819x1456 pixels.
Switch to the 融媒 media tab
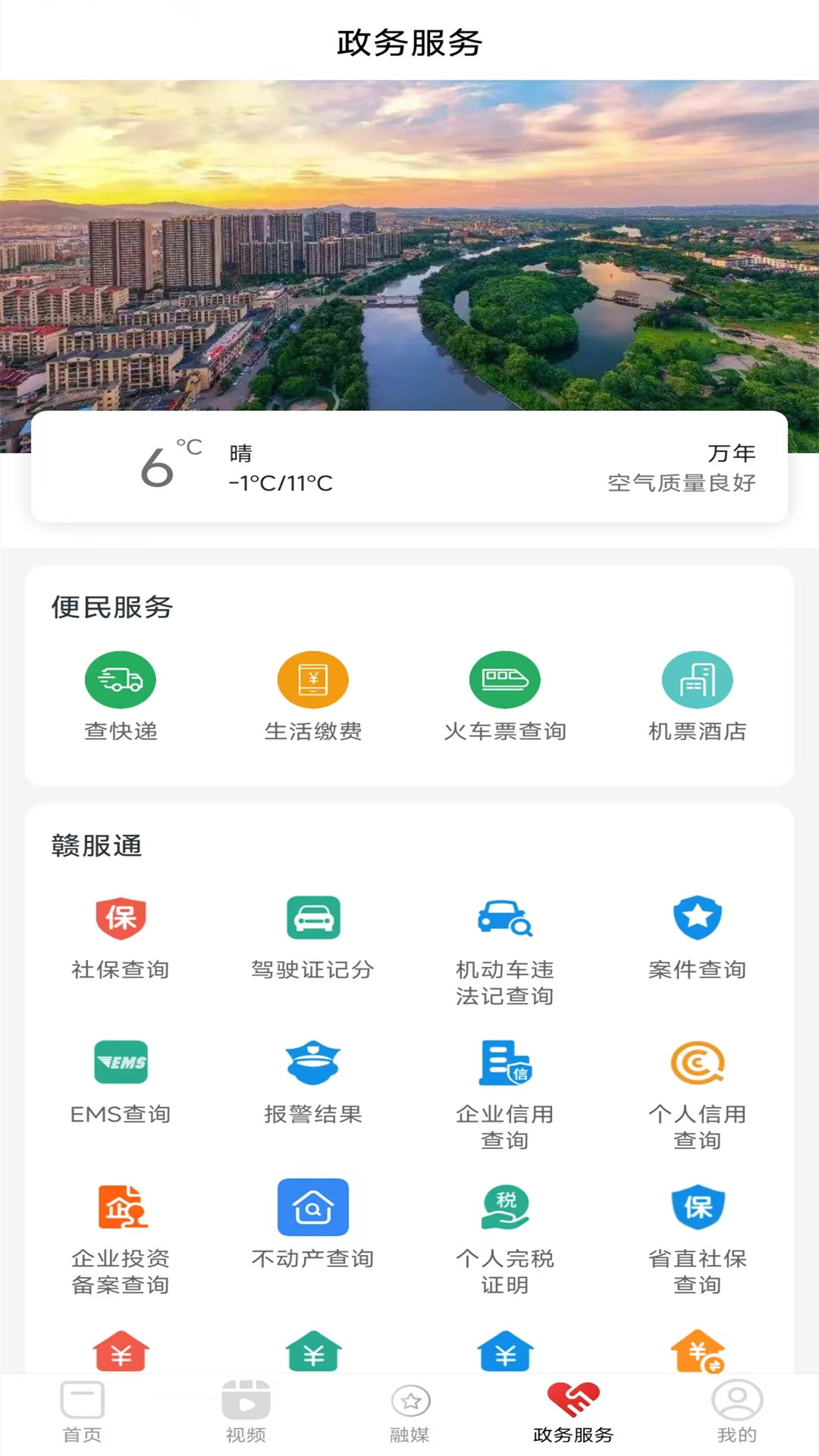tap(409, 1412)
